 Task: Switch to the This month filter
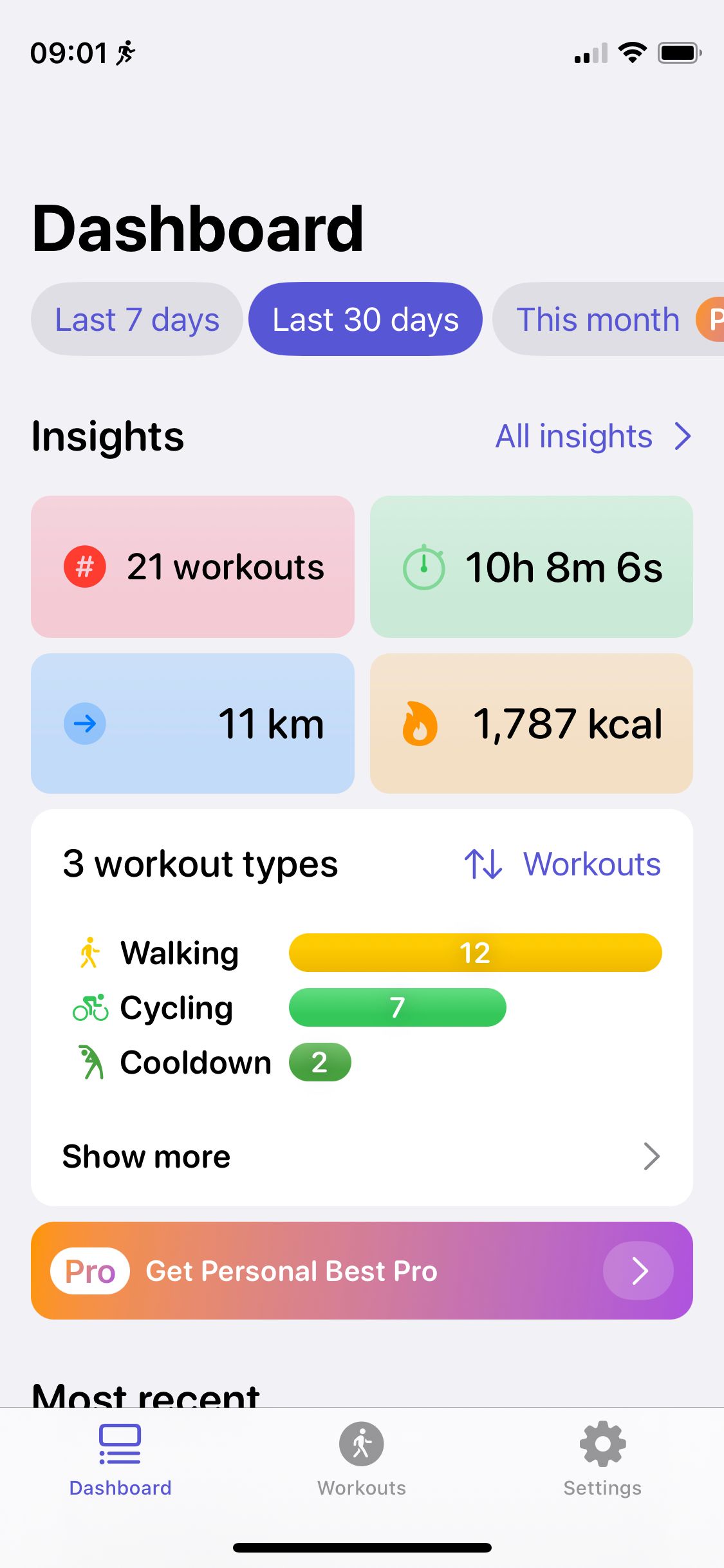597,319
